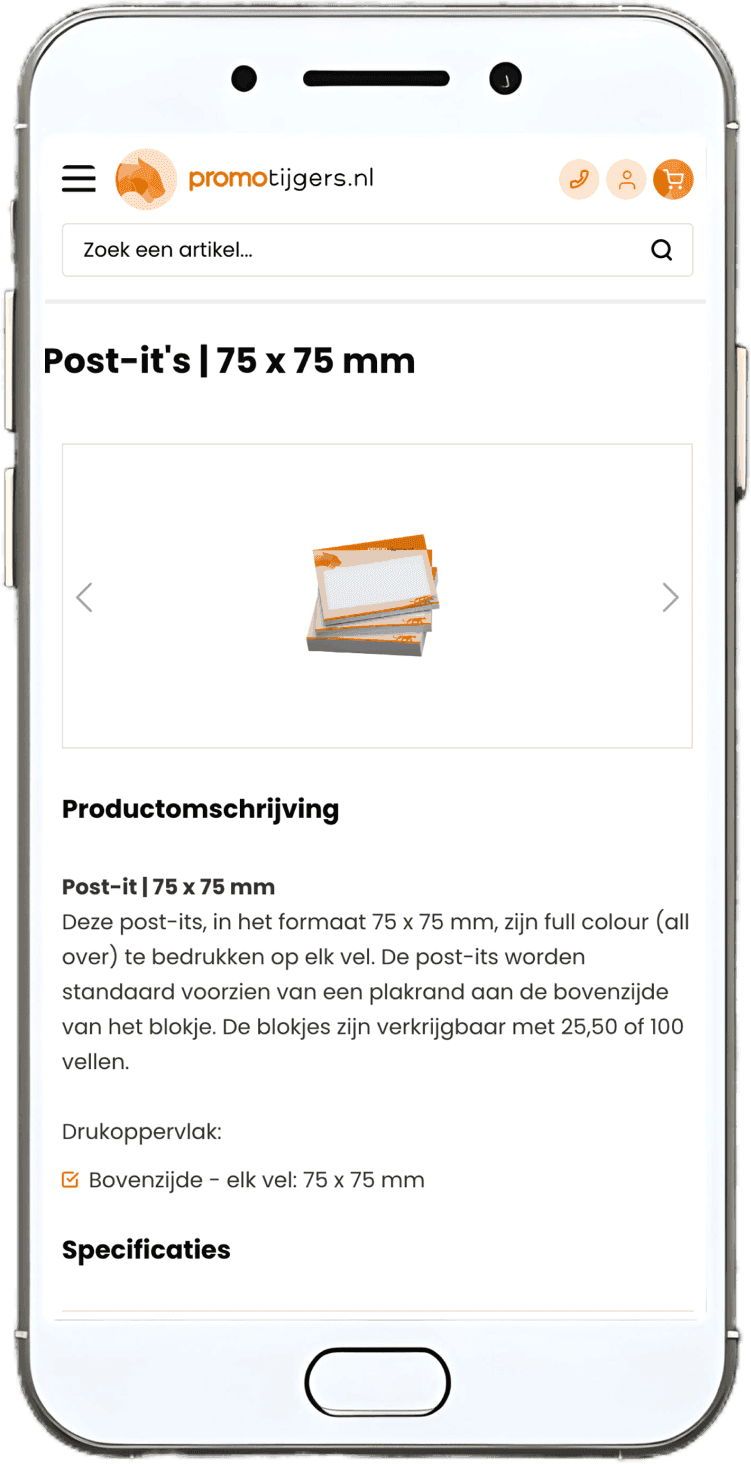Open the hamburger menu
The height and width of the screenshot is (1464, 751).
(x=79, y=179)
